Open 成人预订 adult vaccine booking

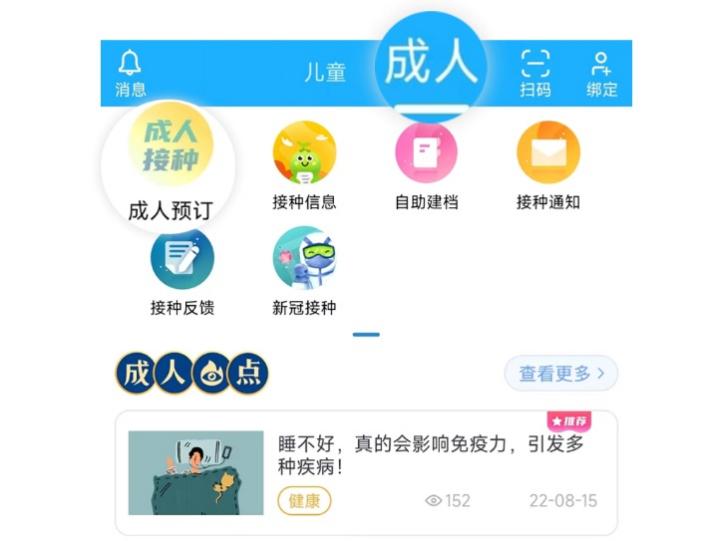(x=168, y=165)
